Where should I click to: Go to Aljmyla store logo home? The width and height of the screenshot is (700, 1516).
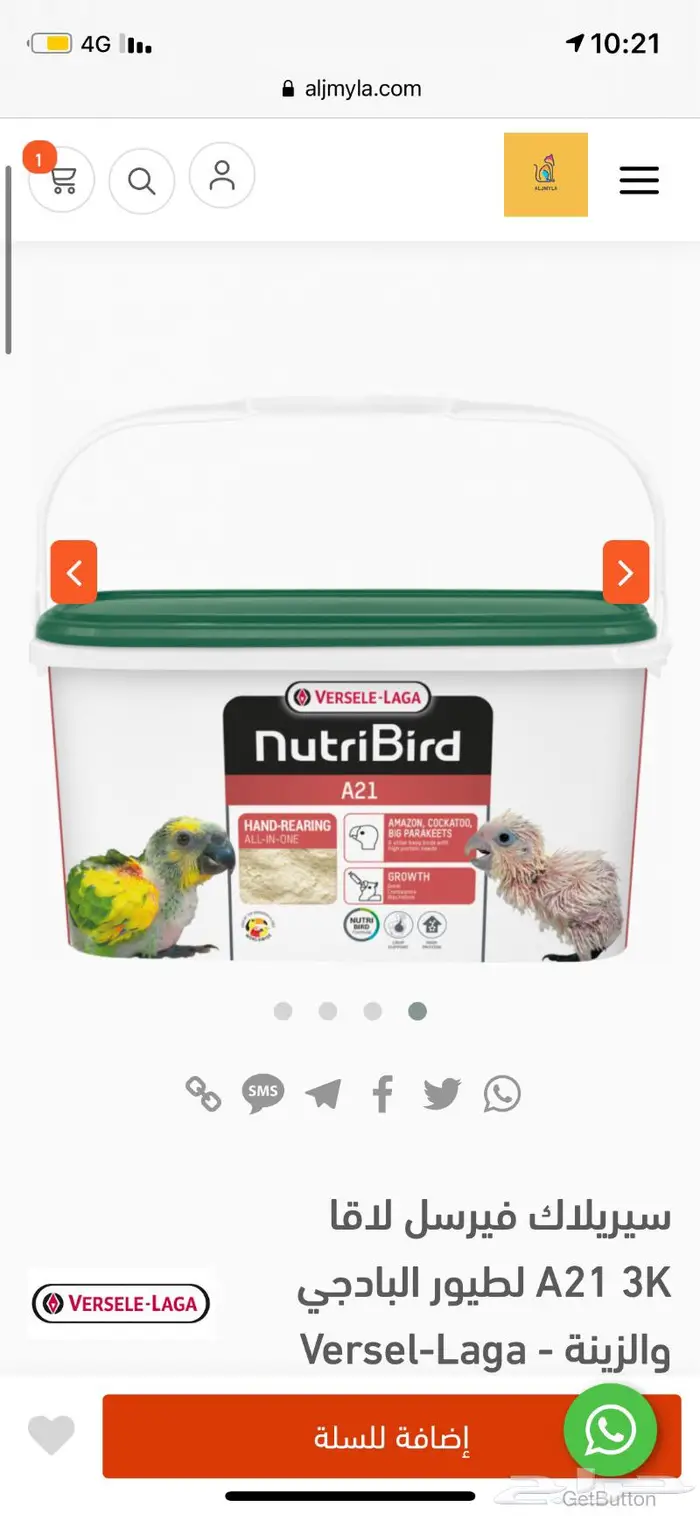point(545,175)
